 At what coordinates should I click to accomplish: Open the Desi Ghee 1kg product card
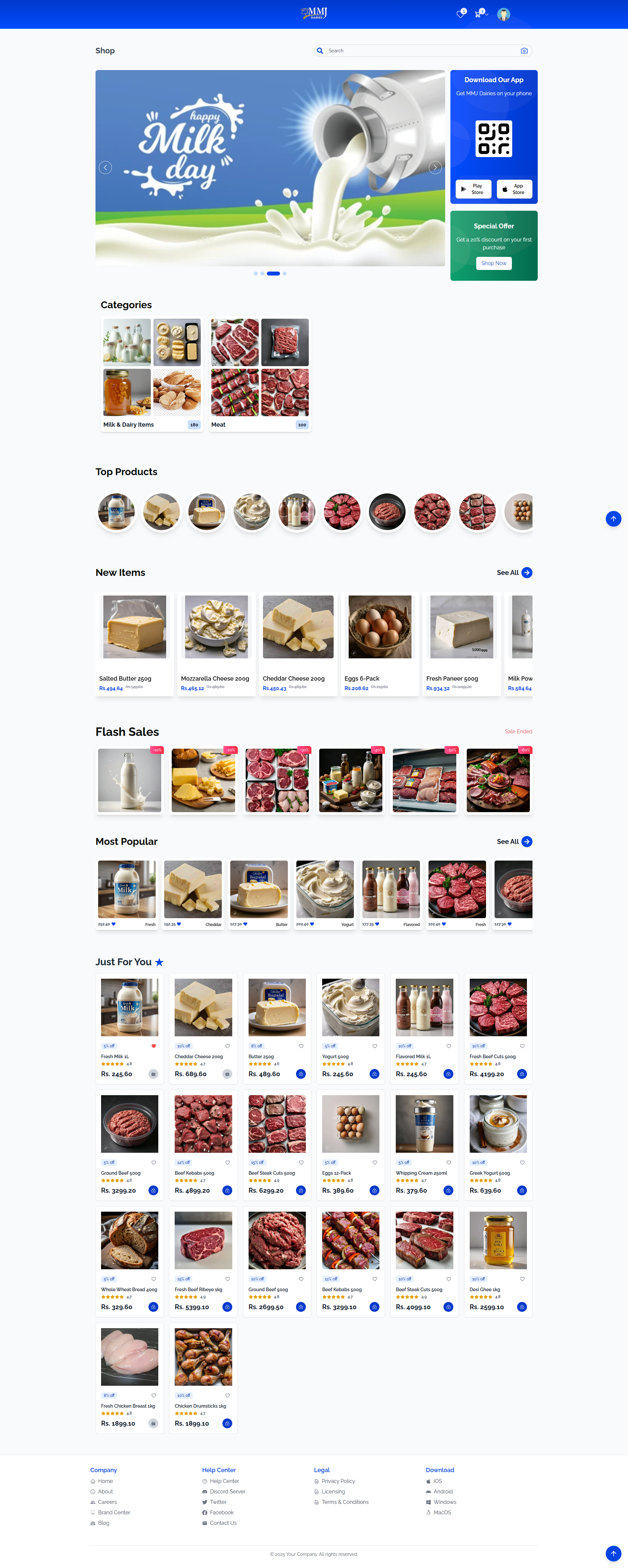click(x=498, y=1261)
